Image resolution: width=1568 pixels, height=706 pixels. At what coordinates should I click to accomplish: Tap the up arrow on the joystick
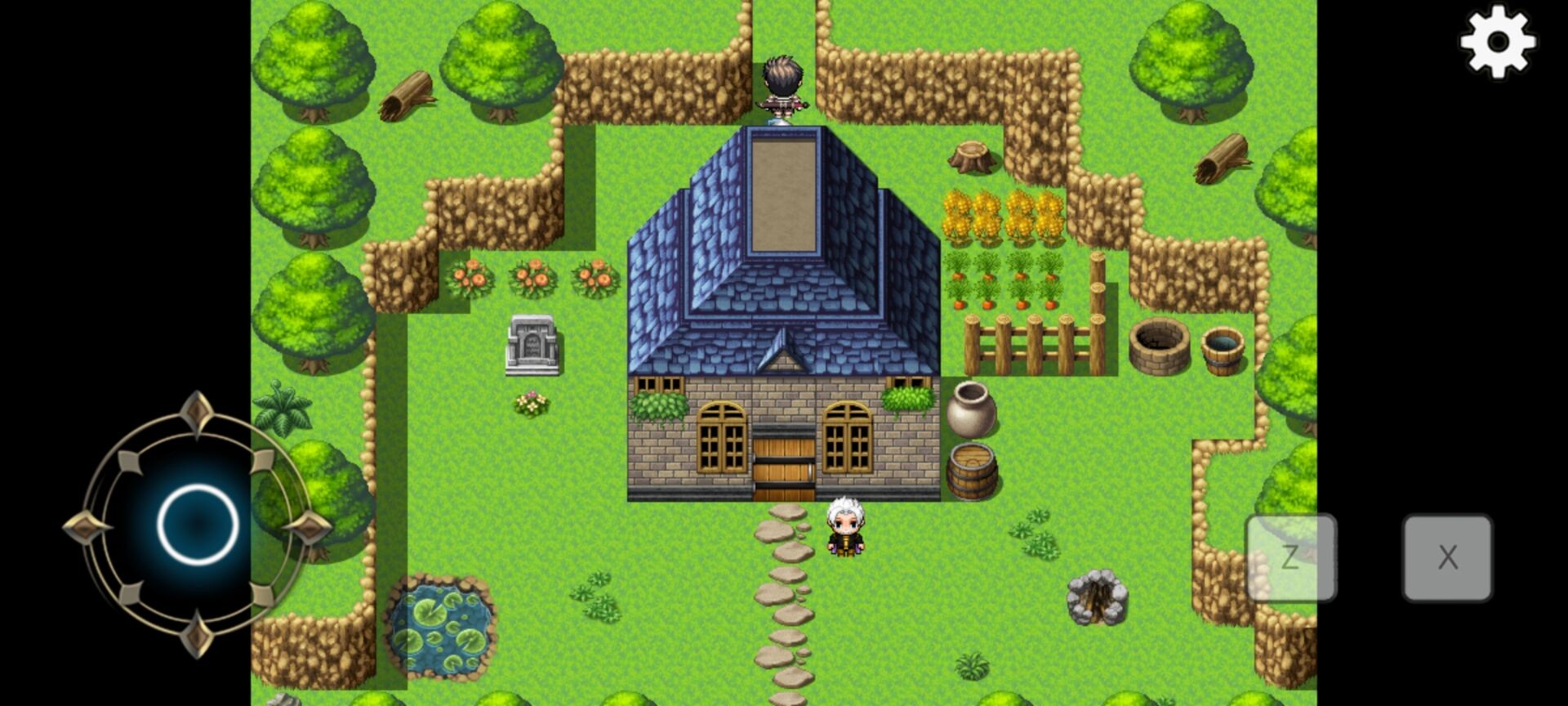pos(197,413)
